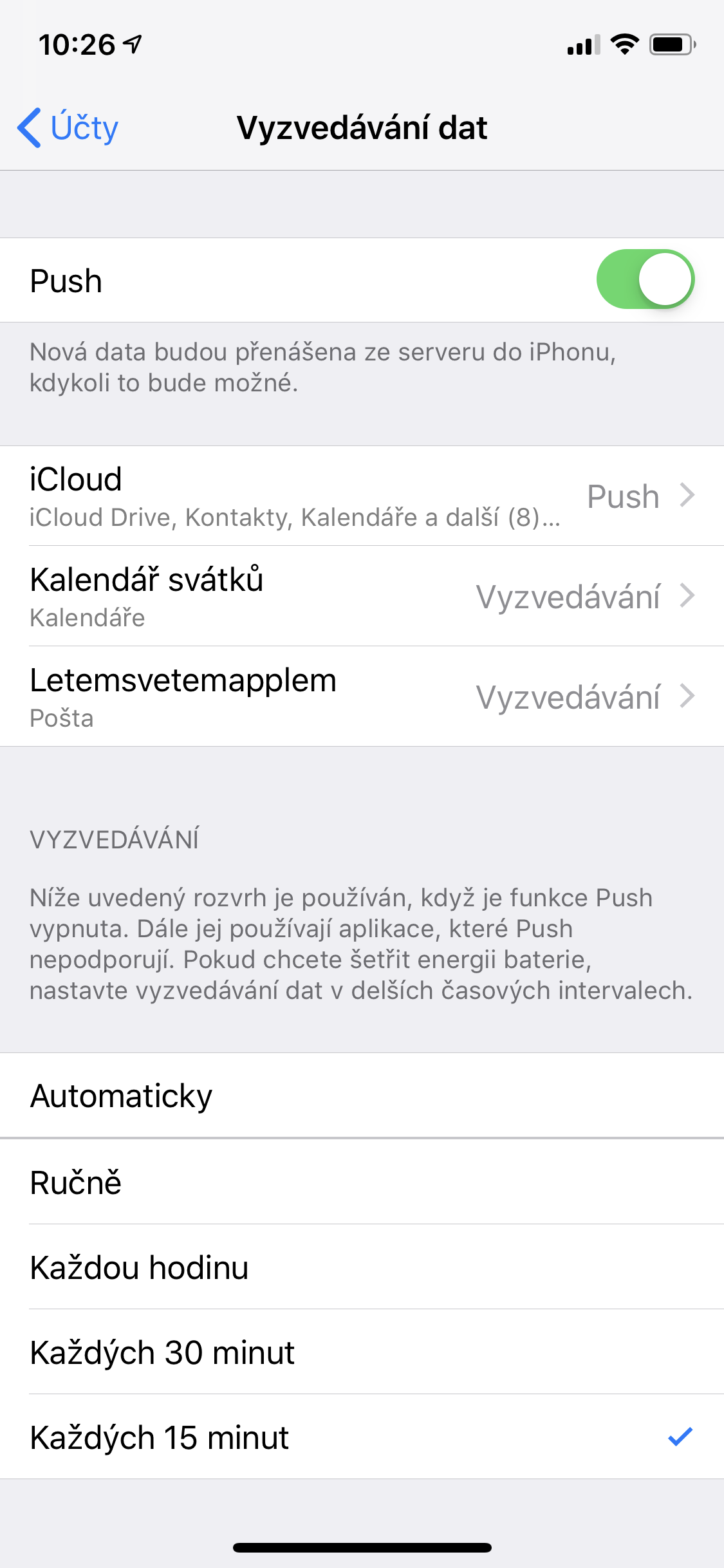
Task: Select the Automaticky fetch schedule
Action: click(x=362, y=1096)
